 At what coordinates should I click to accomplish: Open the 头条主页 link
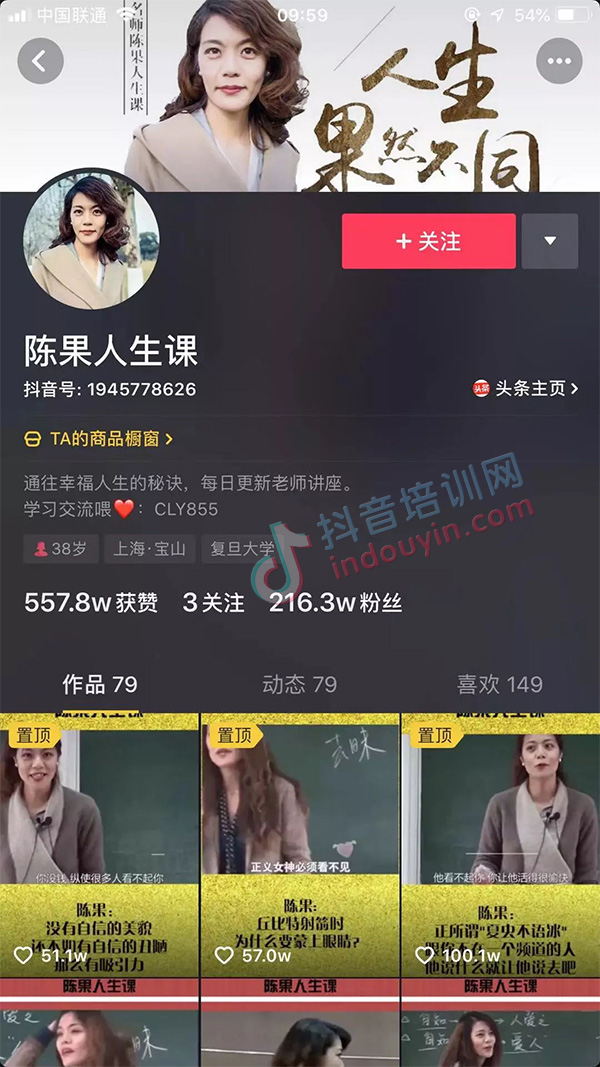[526, 388]
